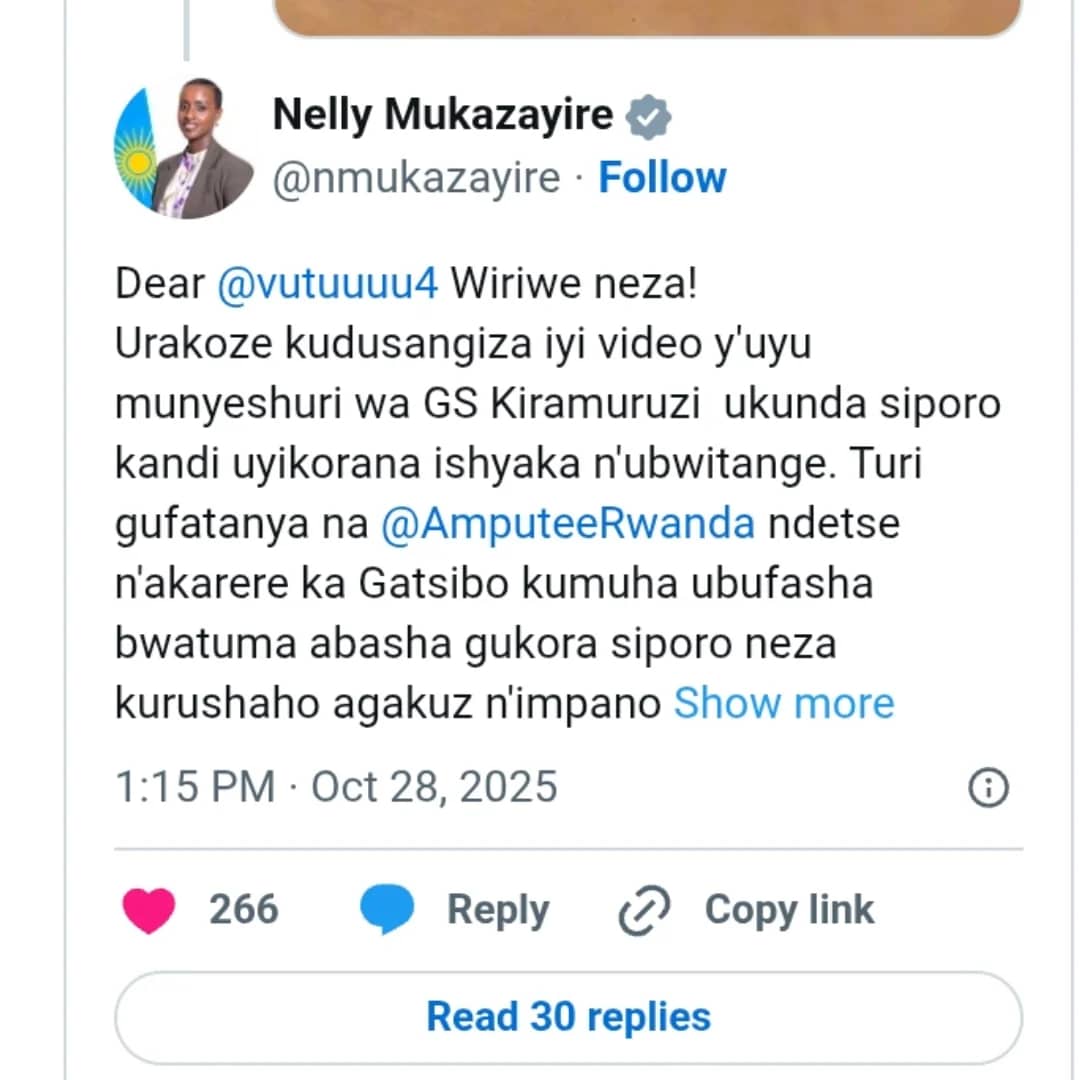Follow @nmukazayire
The image size is (1080, 1080).
[662, 178]
